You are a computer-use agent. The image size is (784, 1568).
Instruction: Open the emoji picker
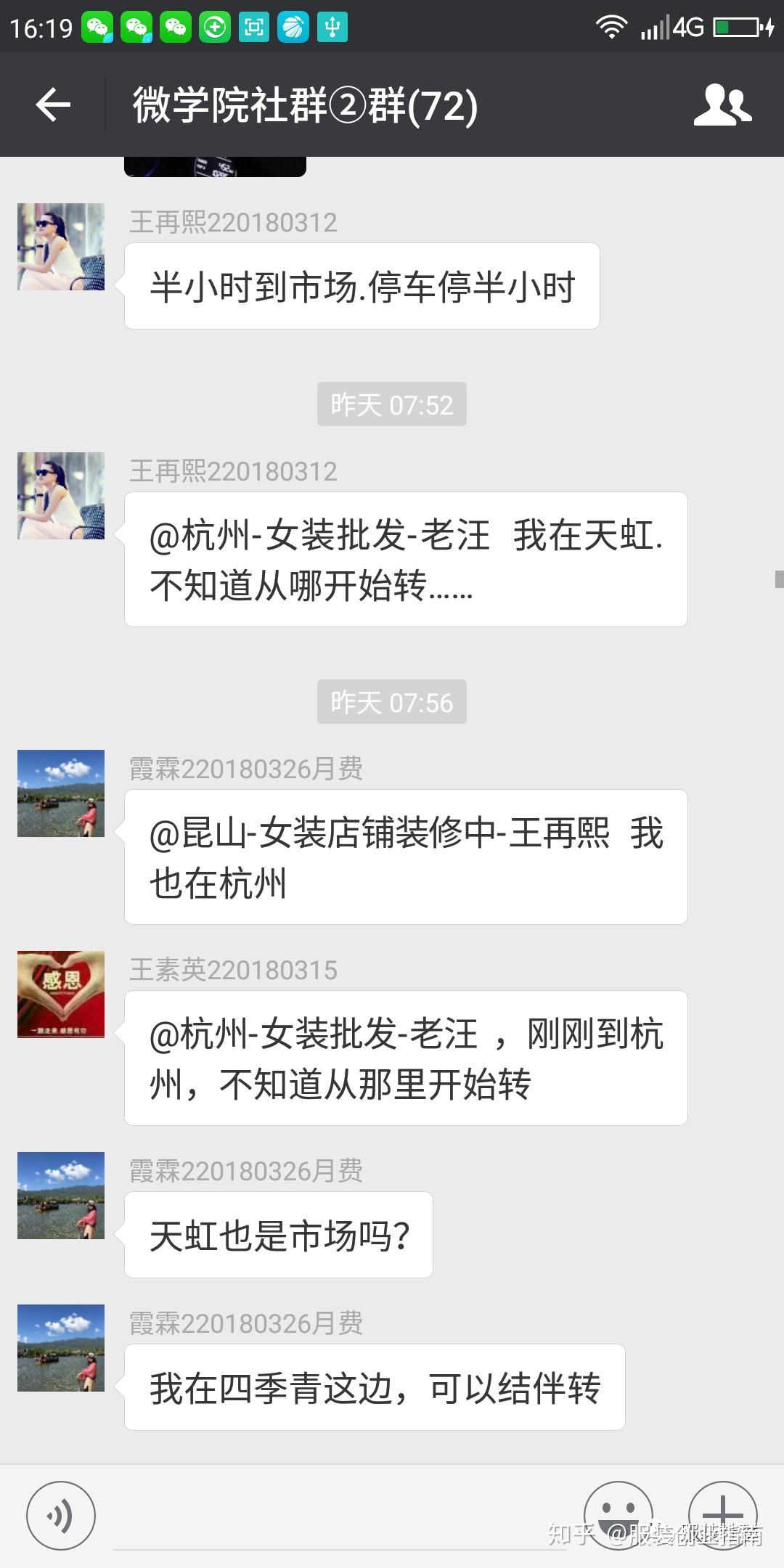click(x=618, y=1514)
